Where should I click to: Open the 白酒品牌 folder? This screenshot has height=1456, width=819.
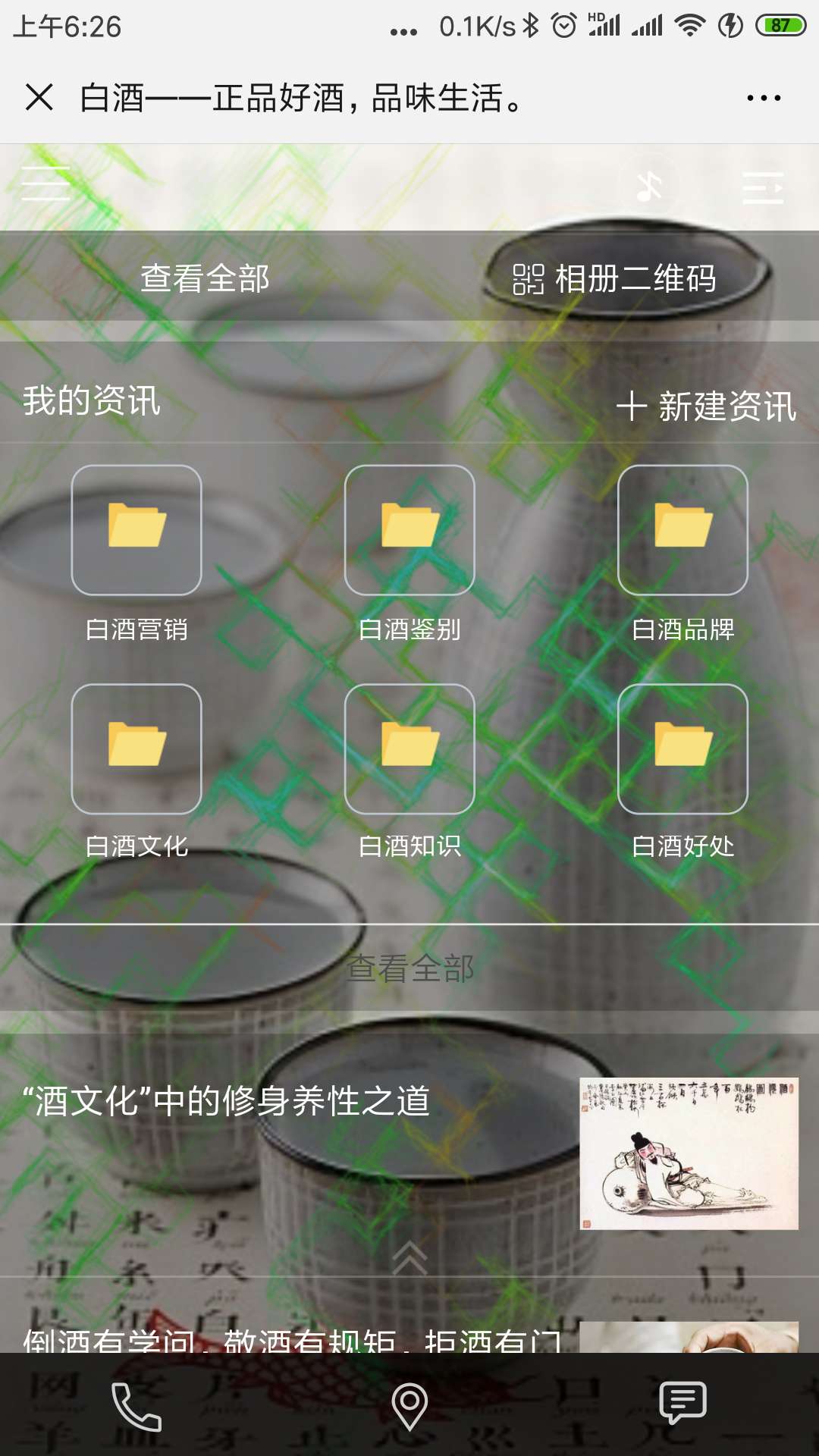[x=682, y=530]
